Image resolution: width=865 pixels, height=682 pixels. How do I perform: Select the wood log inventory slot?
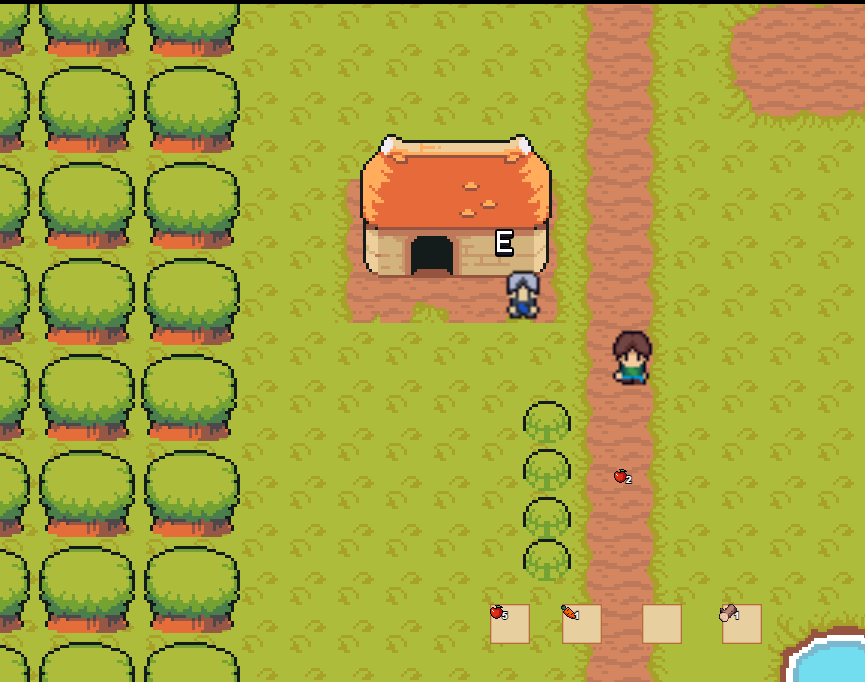click(741, 623)
